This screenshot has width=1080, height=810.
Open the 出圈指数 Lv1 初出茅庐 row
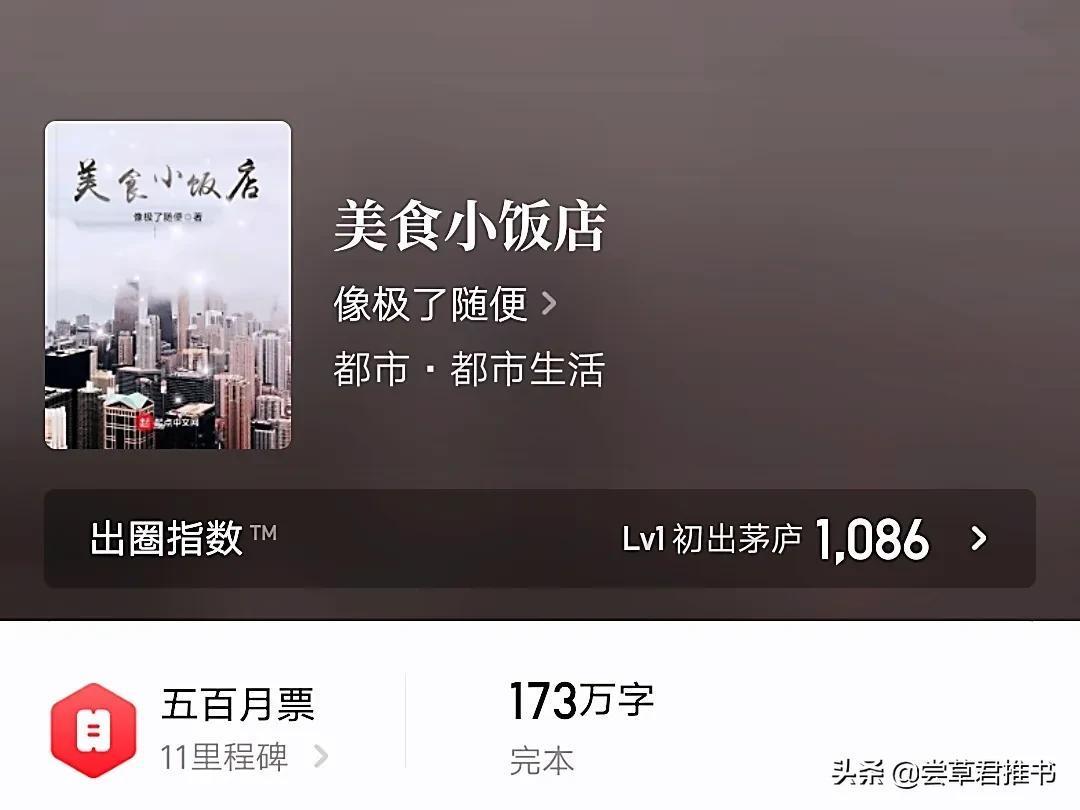[x=539, y=539]
